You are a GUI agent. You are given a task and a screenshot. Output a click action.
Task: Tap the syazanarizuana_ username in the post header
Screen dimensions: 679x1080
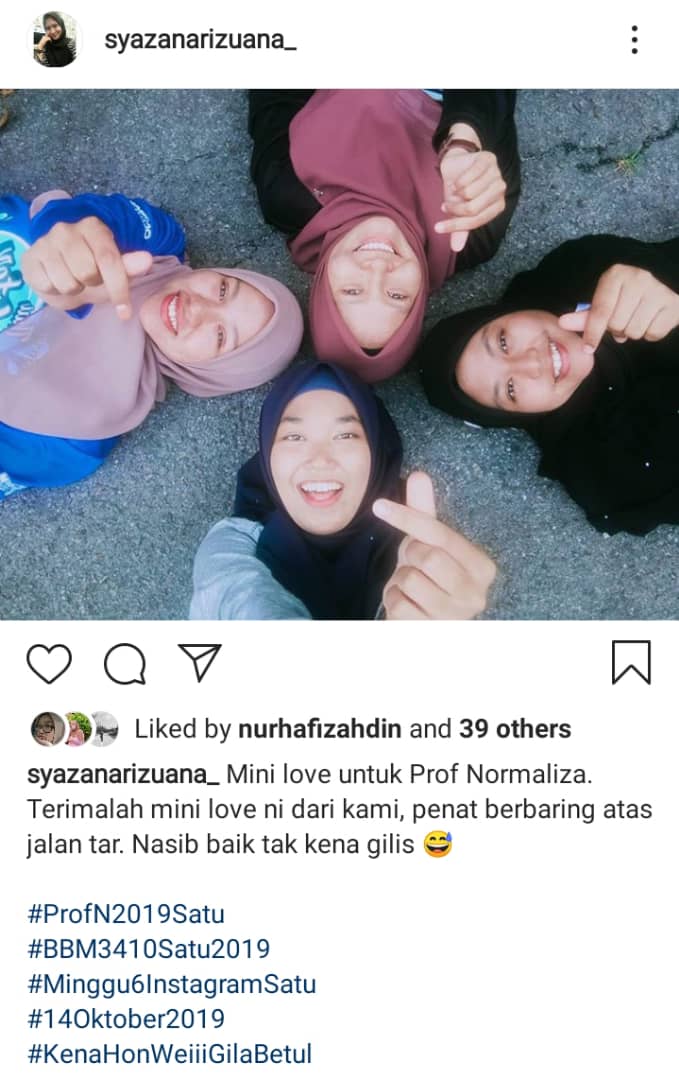tap(200, 40)
